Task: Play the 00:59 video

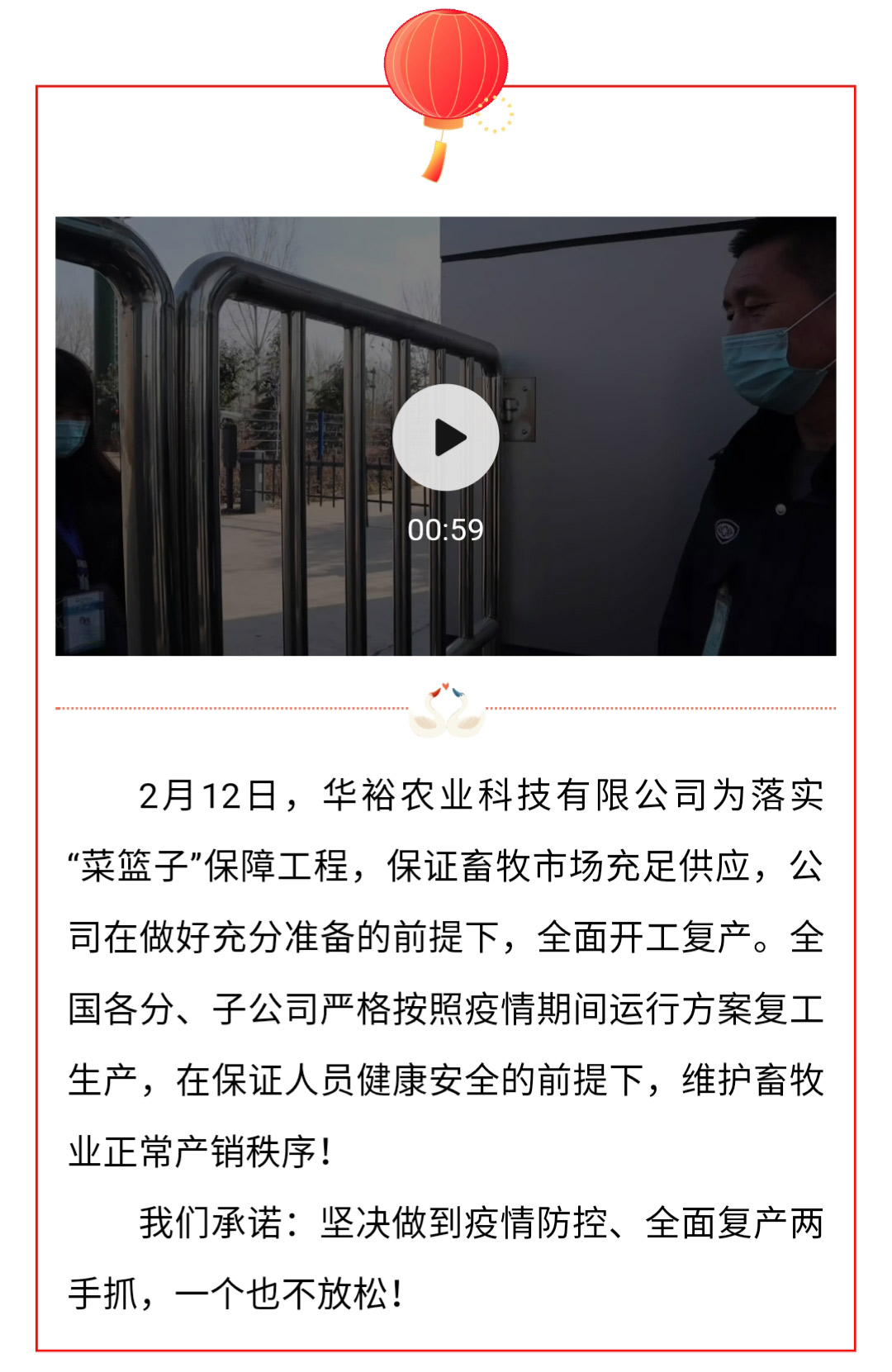Action: point(445,438)
